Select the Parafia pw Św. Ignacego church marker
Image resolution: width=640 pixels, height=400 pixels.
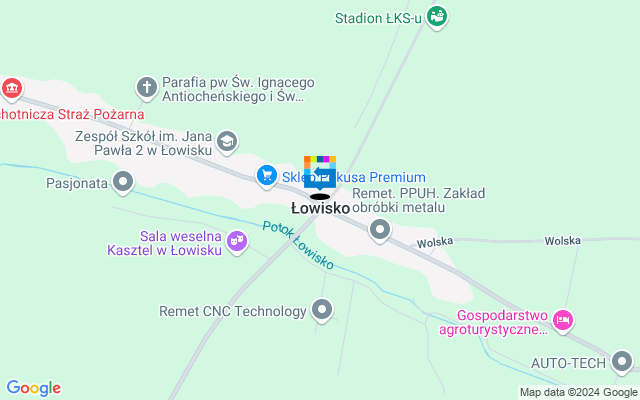tap(147, 87)
